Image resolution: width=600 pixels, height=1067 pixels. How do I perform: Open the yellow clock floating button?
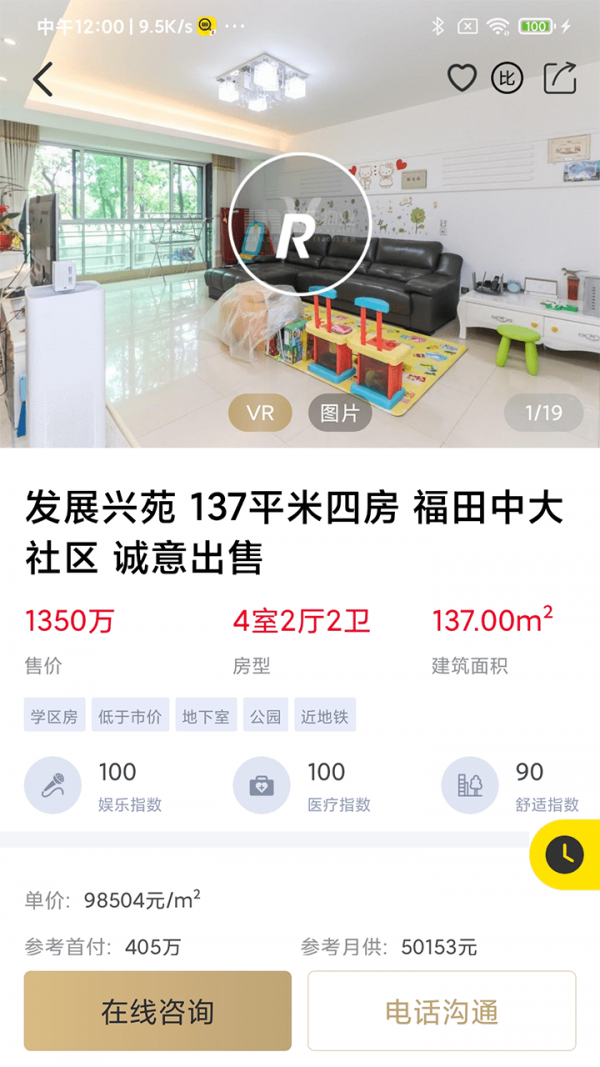coord(565,853)
